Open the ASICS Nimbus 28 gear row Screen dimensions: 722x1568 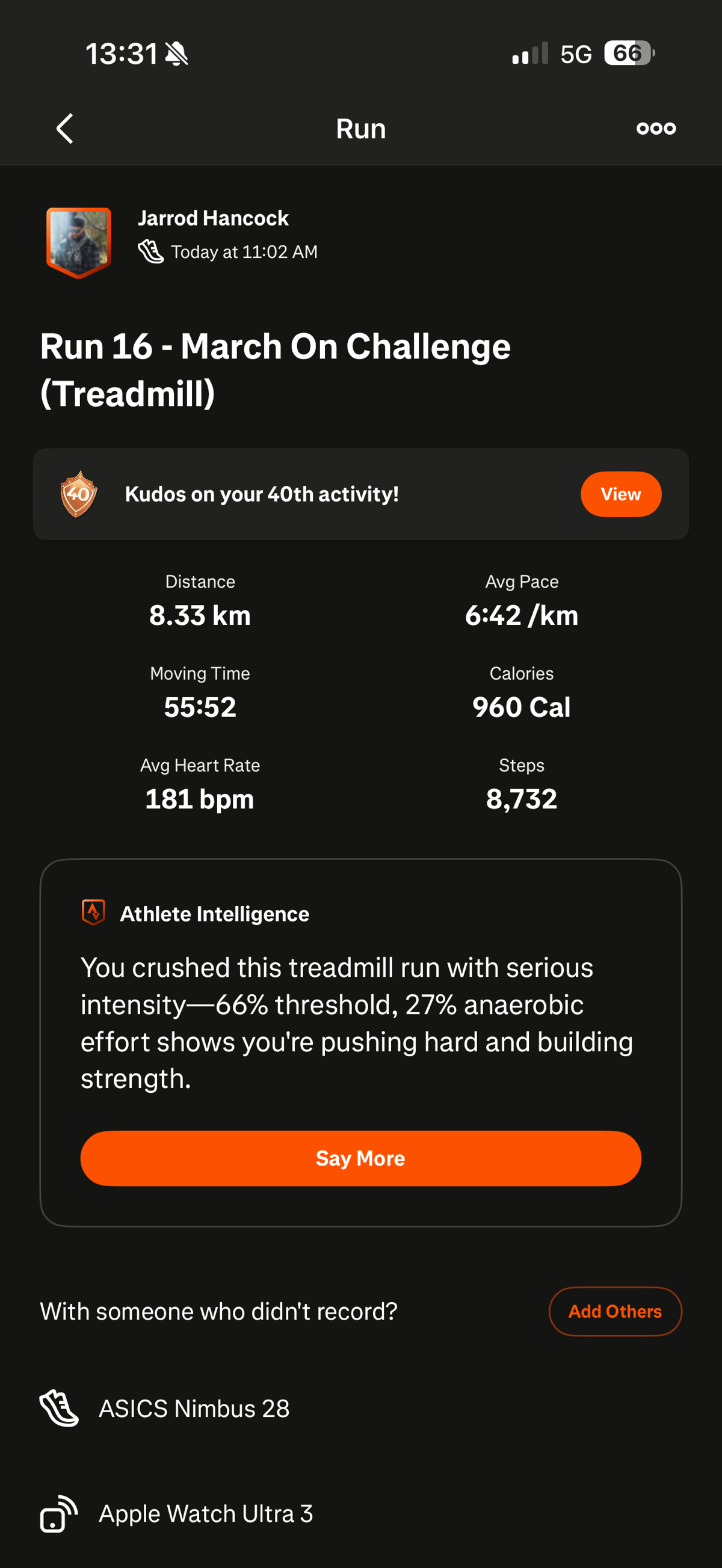coord(194,1408)
